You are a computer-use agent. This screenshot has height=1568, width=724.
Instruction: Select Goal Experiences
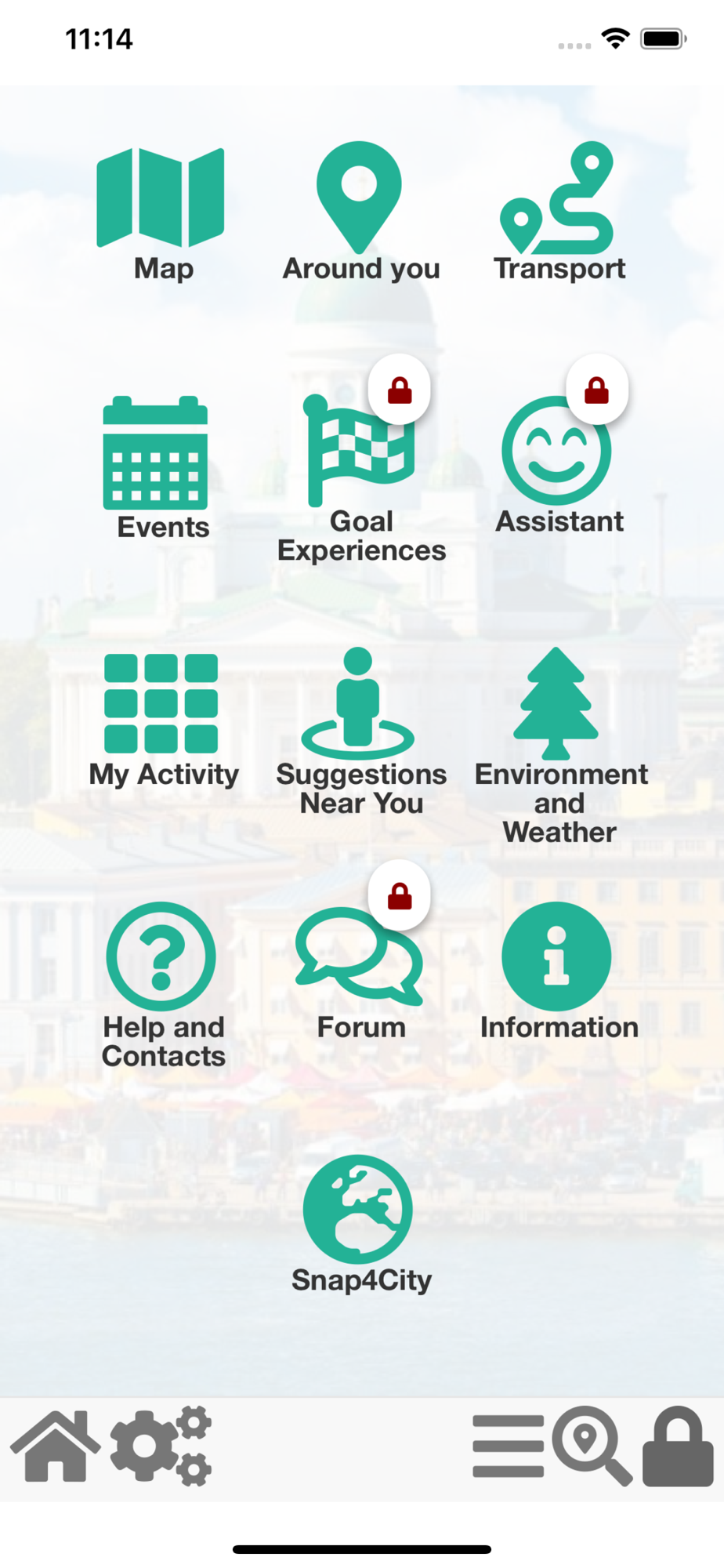pos(360,478)
